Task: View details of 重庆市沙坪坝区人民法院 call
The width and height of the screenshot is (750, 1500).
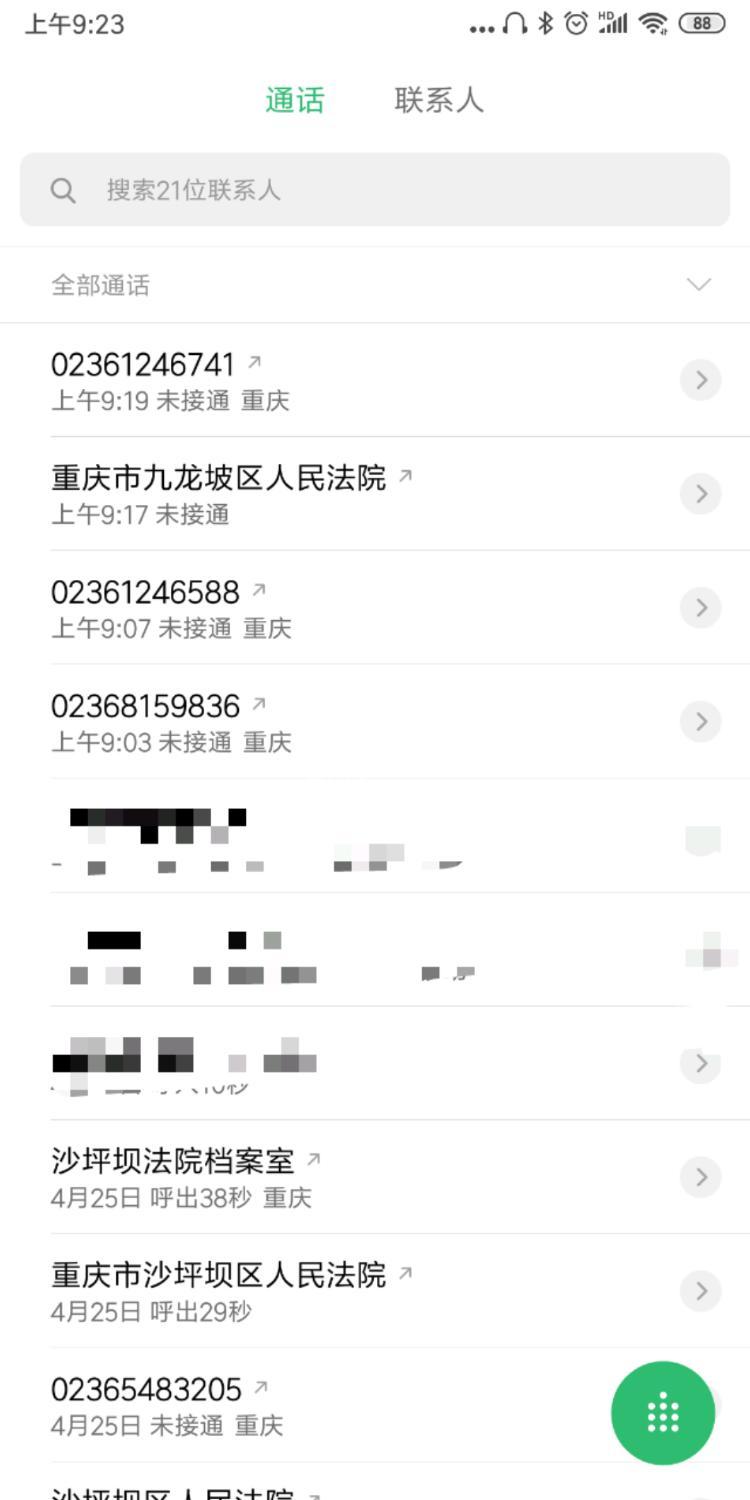Action: click(701, 1291)
